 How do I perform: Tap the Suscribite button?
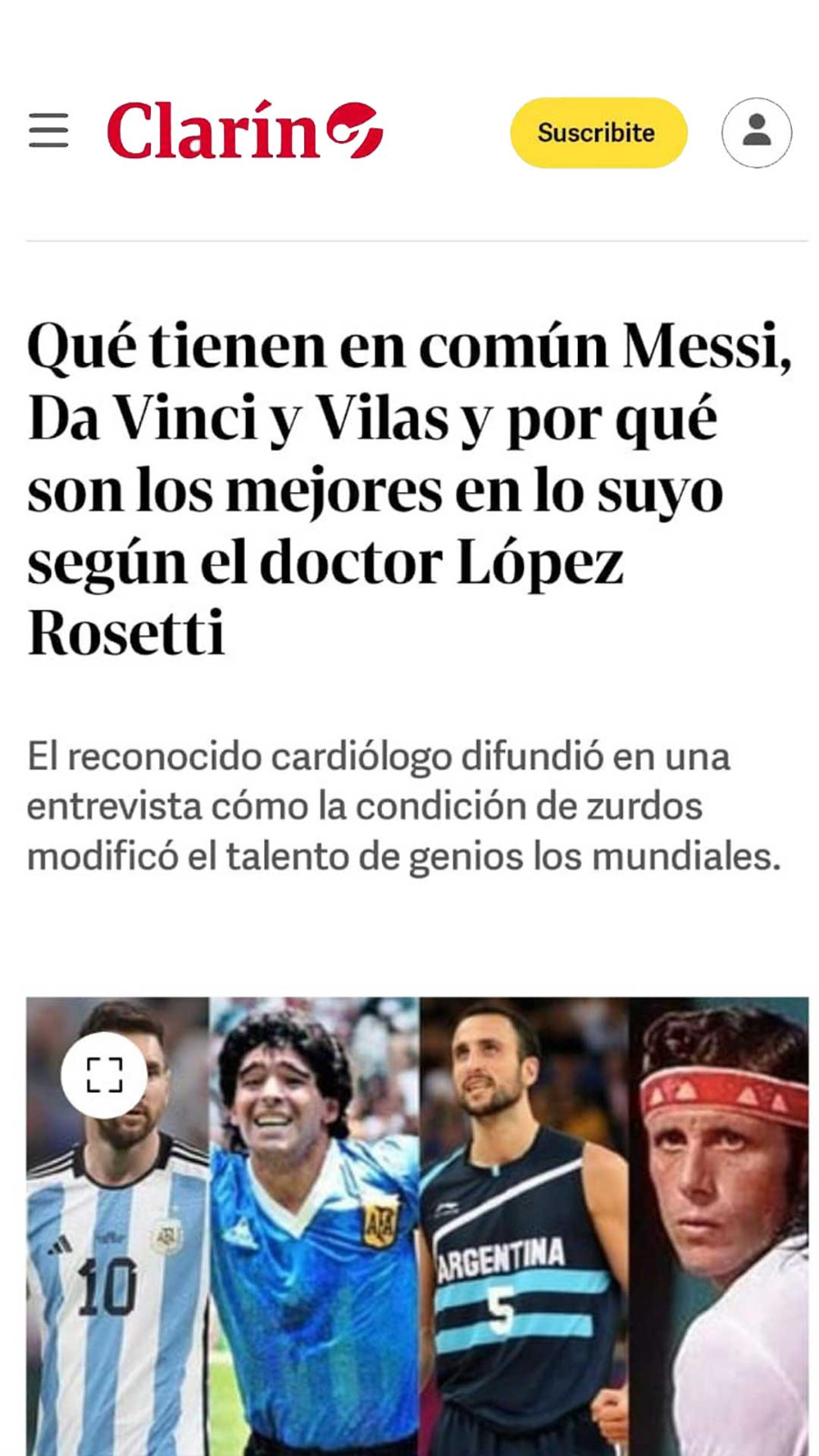(x=598, y=133)
